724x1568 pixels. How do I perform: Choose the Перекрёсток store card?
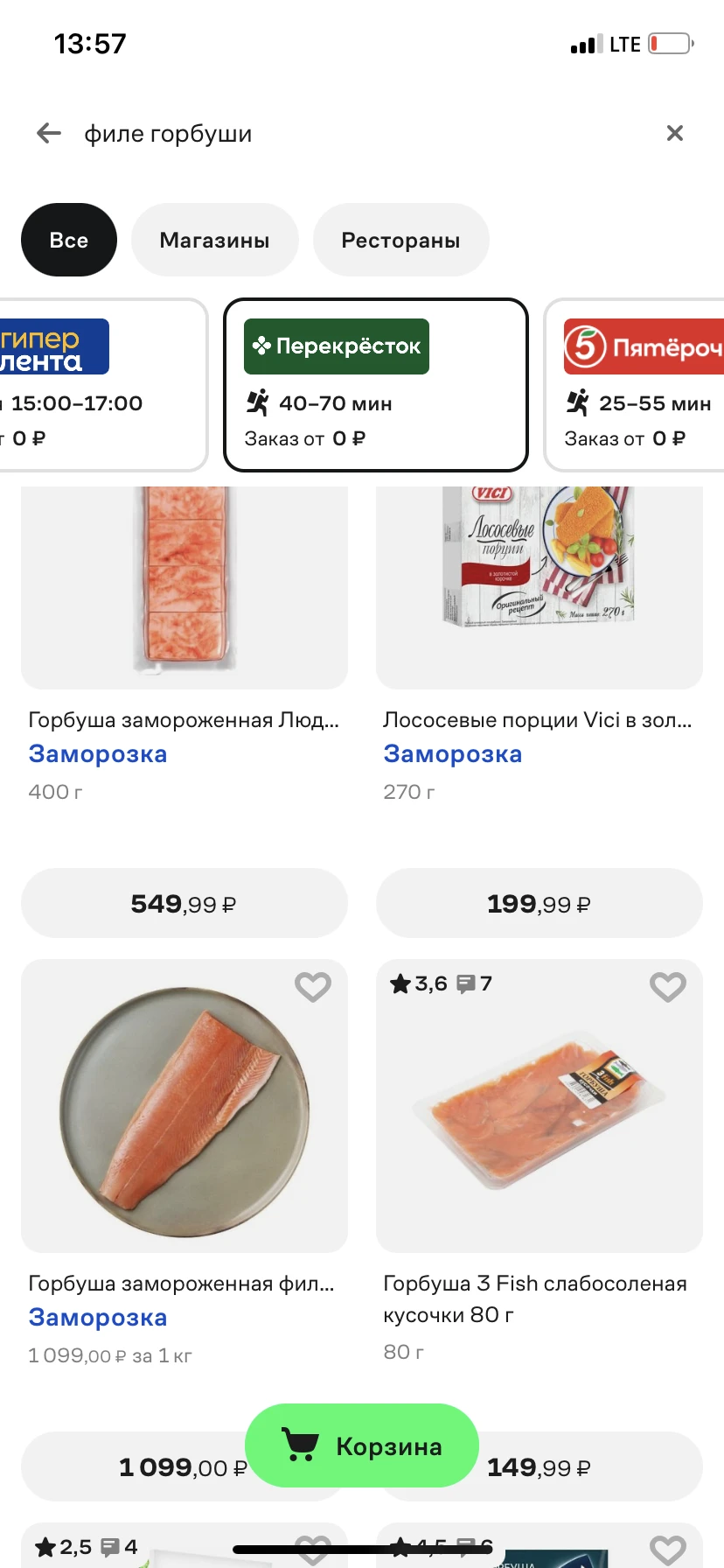(x=376, y=385)
